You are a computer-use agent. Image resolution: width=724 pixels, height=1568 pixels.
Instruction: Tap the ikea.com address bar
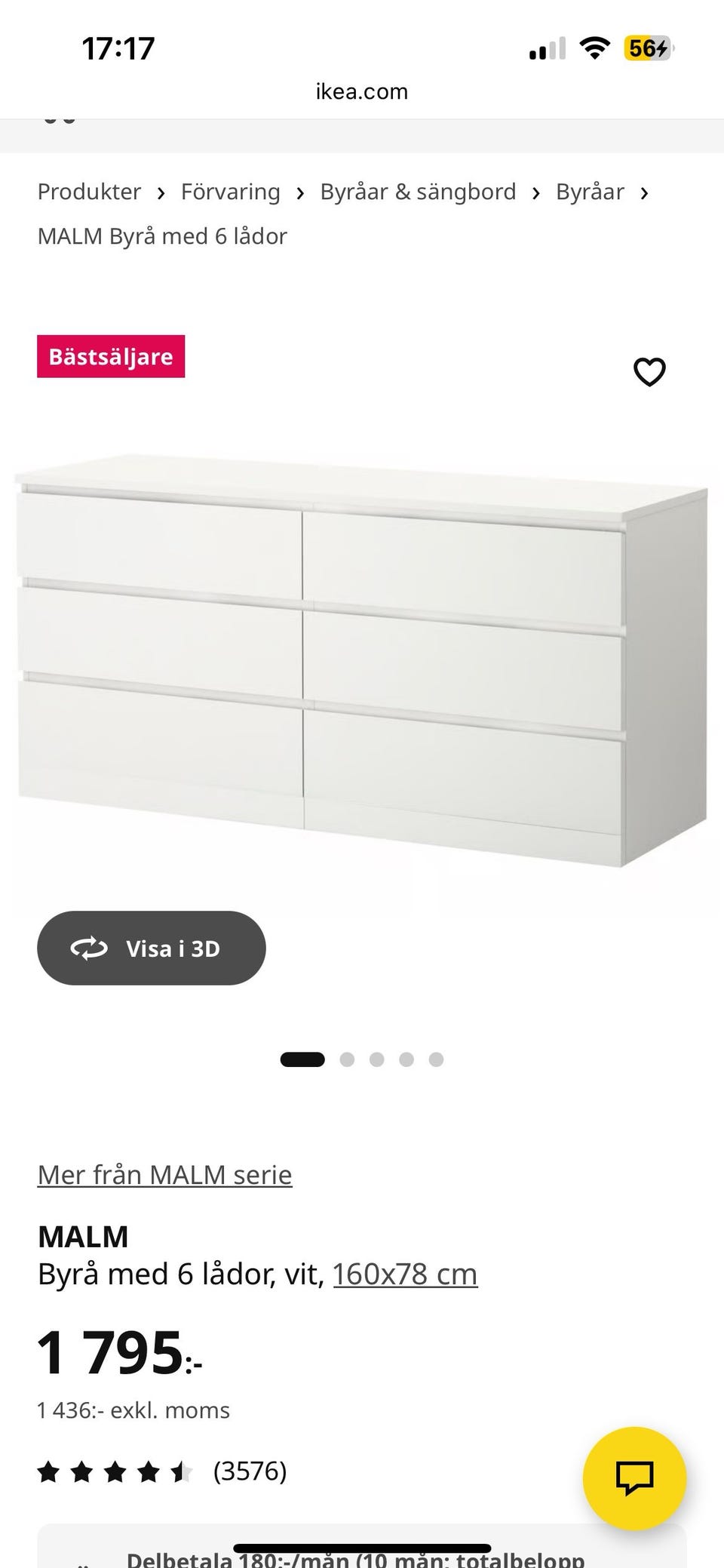(362, 91)
